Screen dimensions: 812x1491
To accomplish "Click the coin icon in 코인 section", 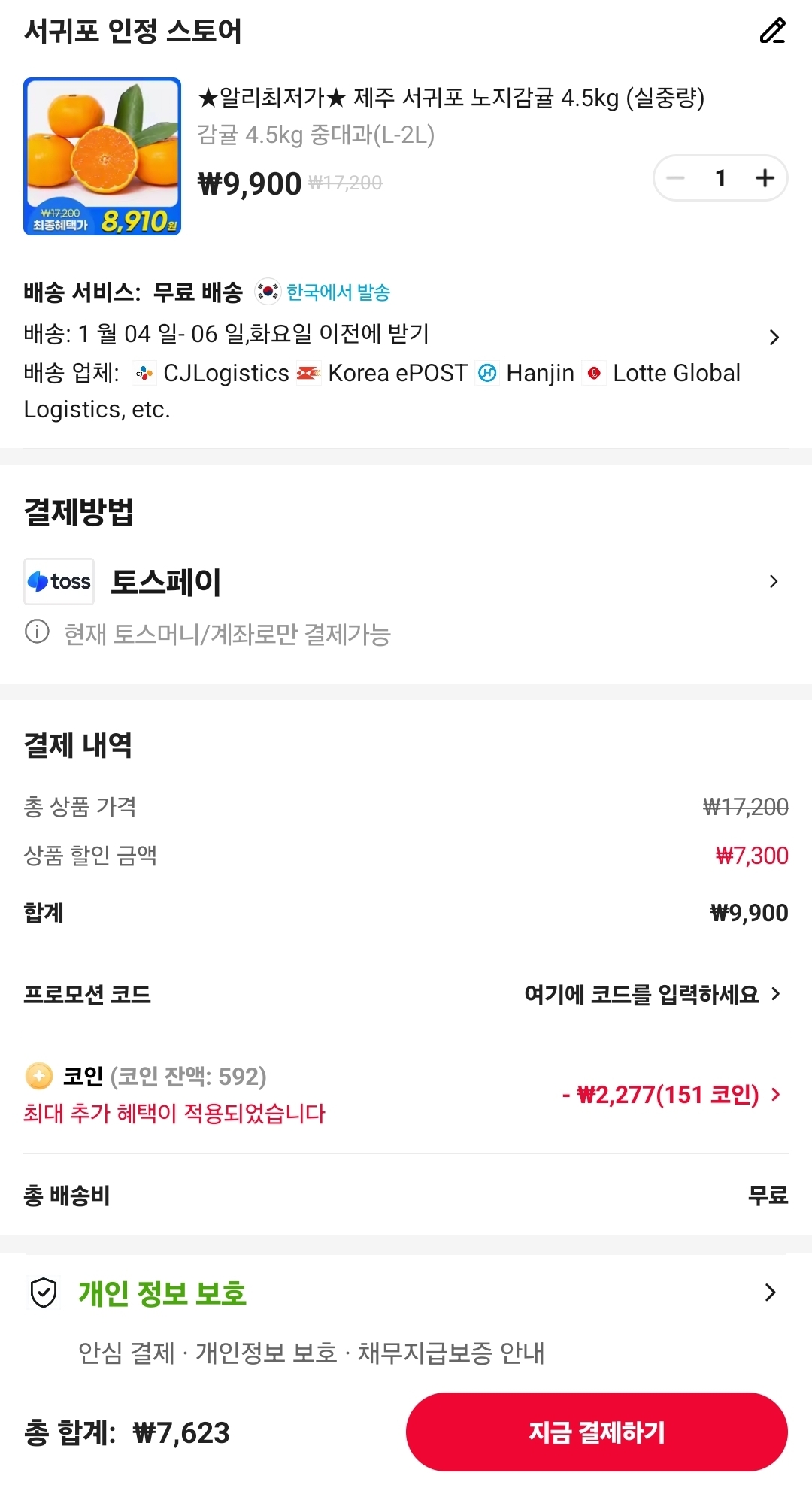I will [40, 1077].
